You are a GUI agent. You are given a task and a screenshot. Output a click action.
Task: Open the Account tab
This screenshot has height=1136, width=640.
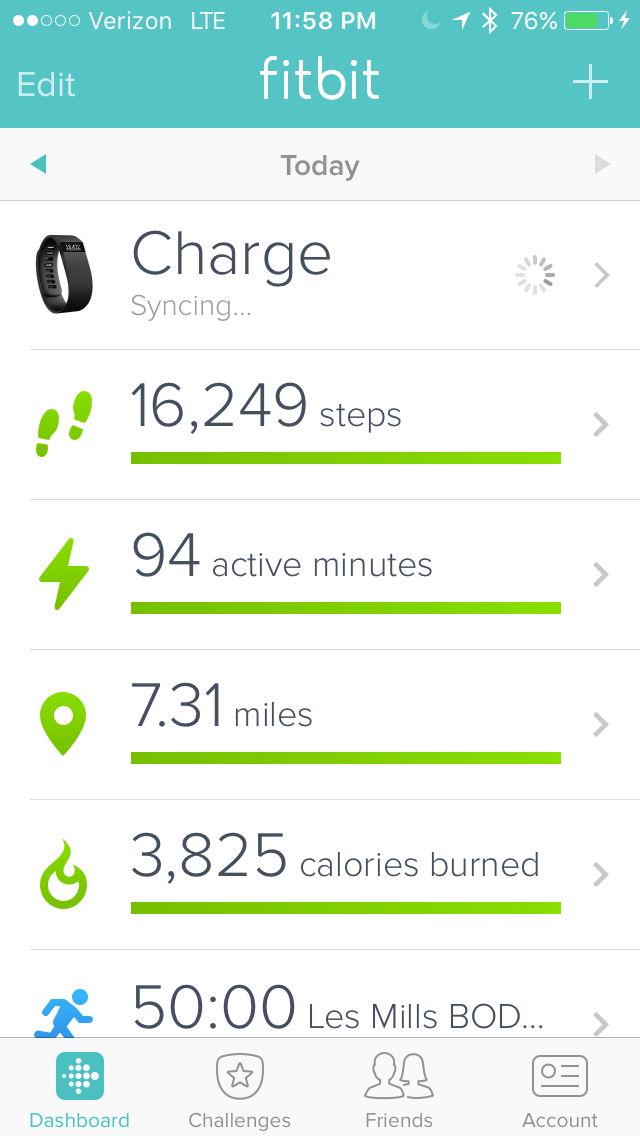click(x=559, y=1090)
